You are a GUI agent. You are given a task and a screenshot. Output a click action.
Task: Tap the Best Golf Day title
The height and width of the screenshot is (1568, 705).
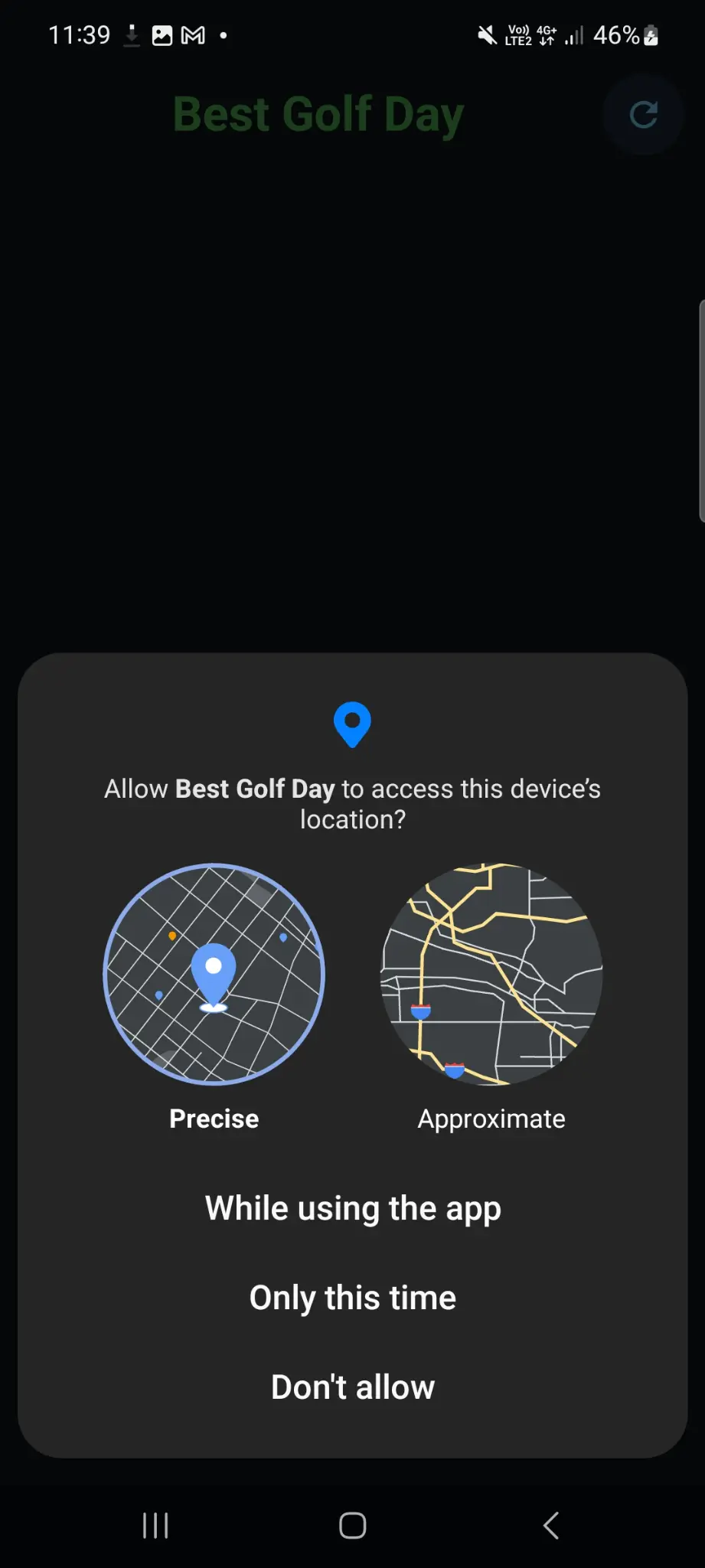pyautogui.click(x=318, y=113)
